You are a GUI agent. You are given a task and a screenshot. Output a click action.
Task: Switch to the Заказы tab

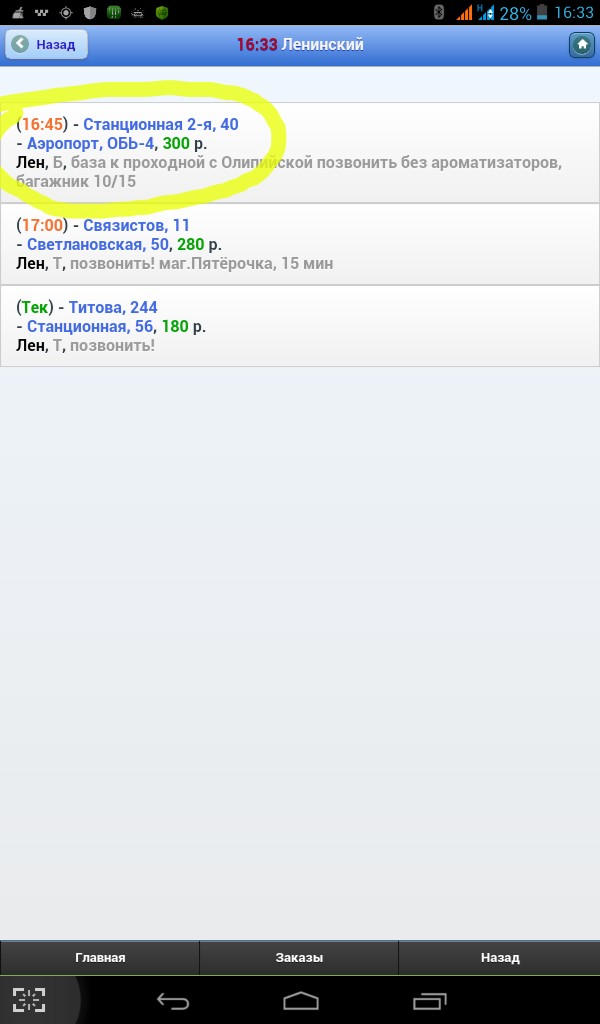point(299,958)
